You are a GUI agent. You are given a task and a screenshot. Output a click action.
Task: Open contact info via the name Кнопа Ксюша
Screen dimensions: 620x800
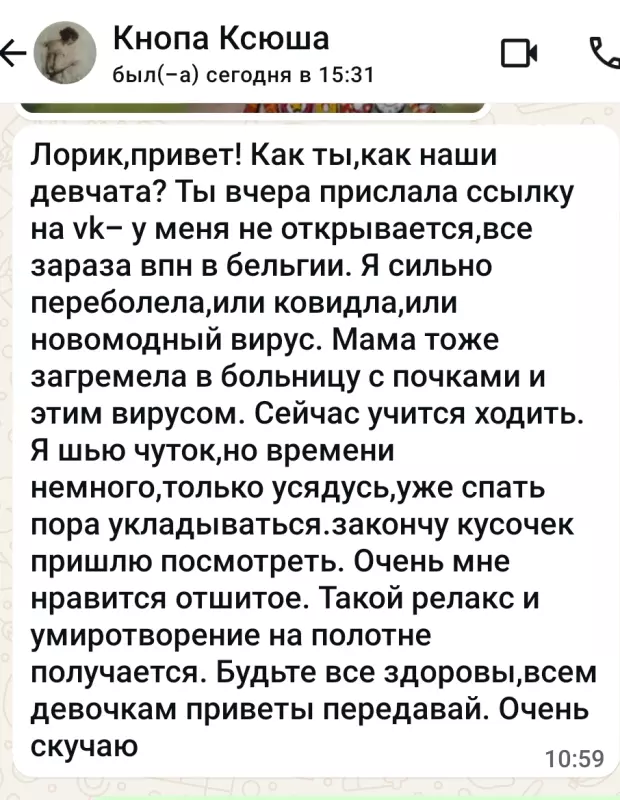(x=220, y=39)
